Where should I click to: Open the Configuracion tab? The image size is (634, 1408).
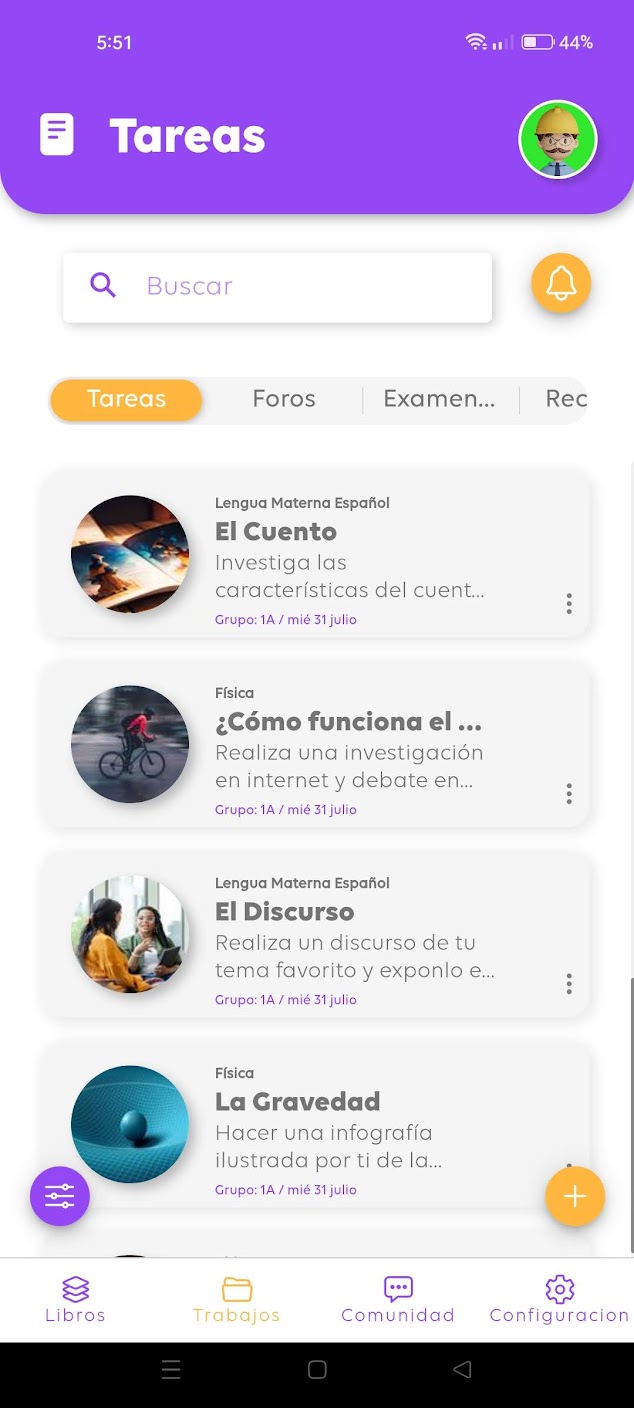(559, 1299)
